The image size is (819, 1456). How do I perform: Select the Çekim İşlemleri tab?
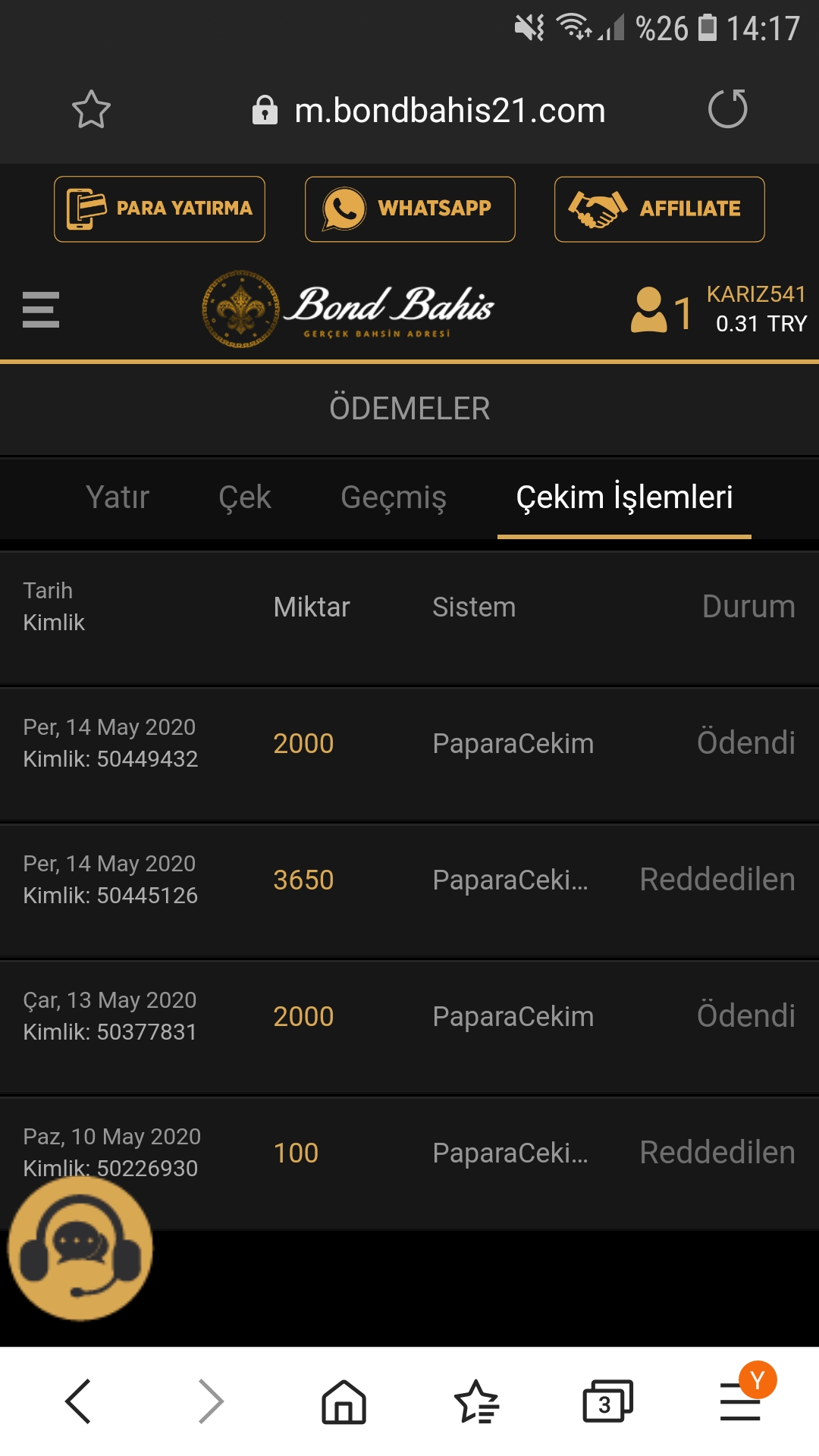click(x=624, y=497)
